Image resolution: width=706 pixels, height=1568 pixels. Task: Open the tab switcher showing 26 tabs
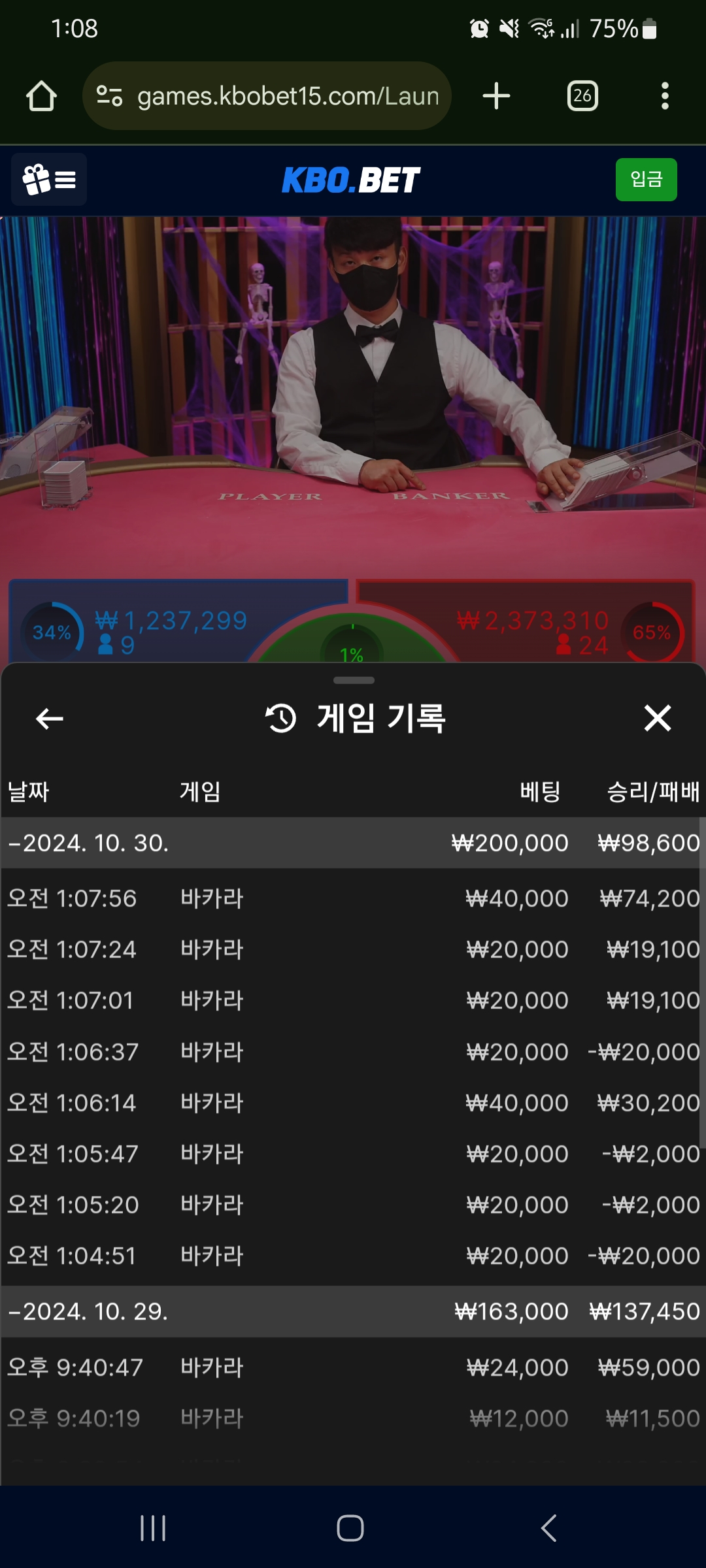click(x=582, y=96)
